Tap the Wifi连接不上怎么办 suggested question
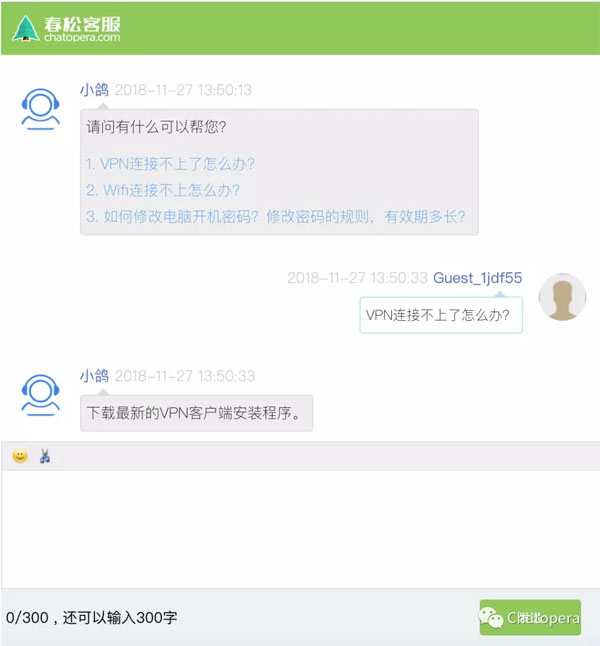The width and height of the screenshot is (600, 646). tap(163, 190)
